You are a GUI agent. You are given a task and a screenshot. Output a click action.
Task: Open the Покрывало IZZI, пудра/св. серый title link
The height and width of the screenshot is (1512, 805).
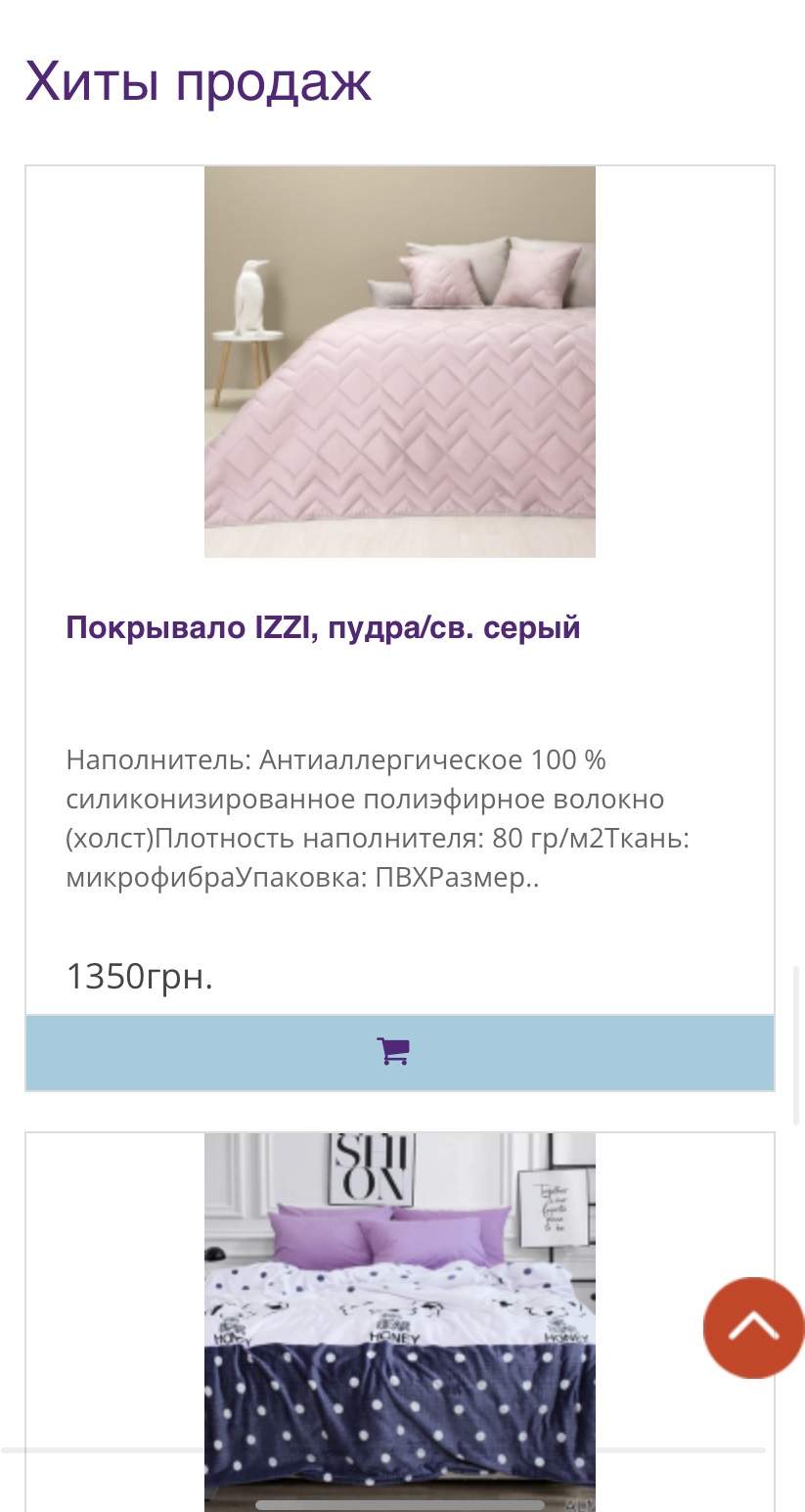pos(324,627)
